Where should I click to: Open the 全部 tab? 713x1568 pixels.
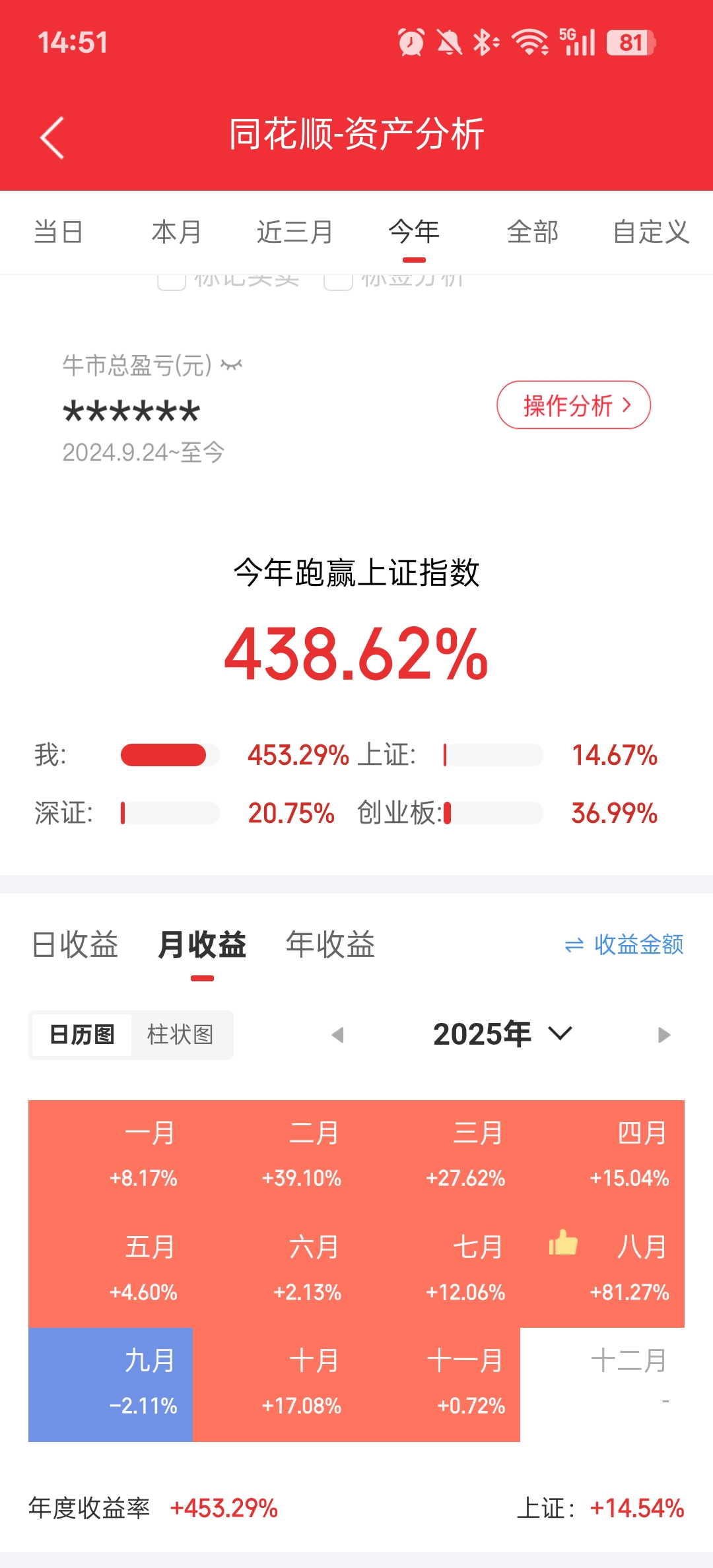[533, 232]
